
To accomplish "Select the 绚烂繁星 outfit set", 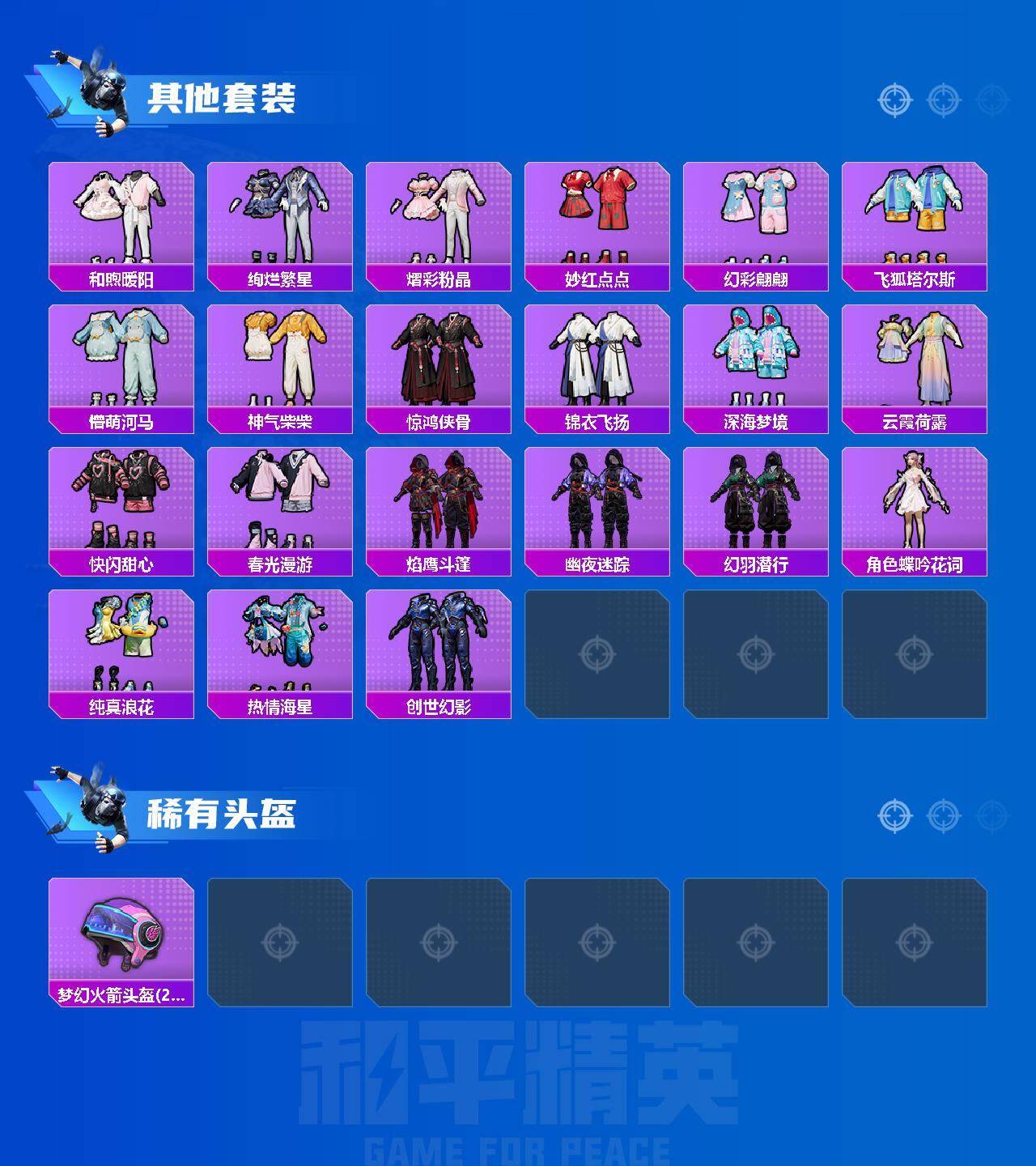I will pos(279,215).
